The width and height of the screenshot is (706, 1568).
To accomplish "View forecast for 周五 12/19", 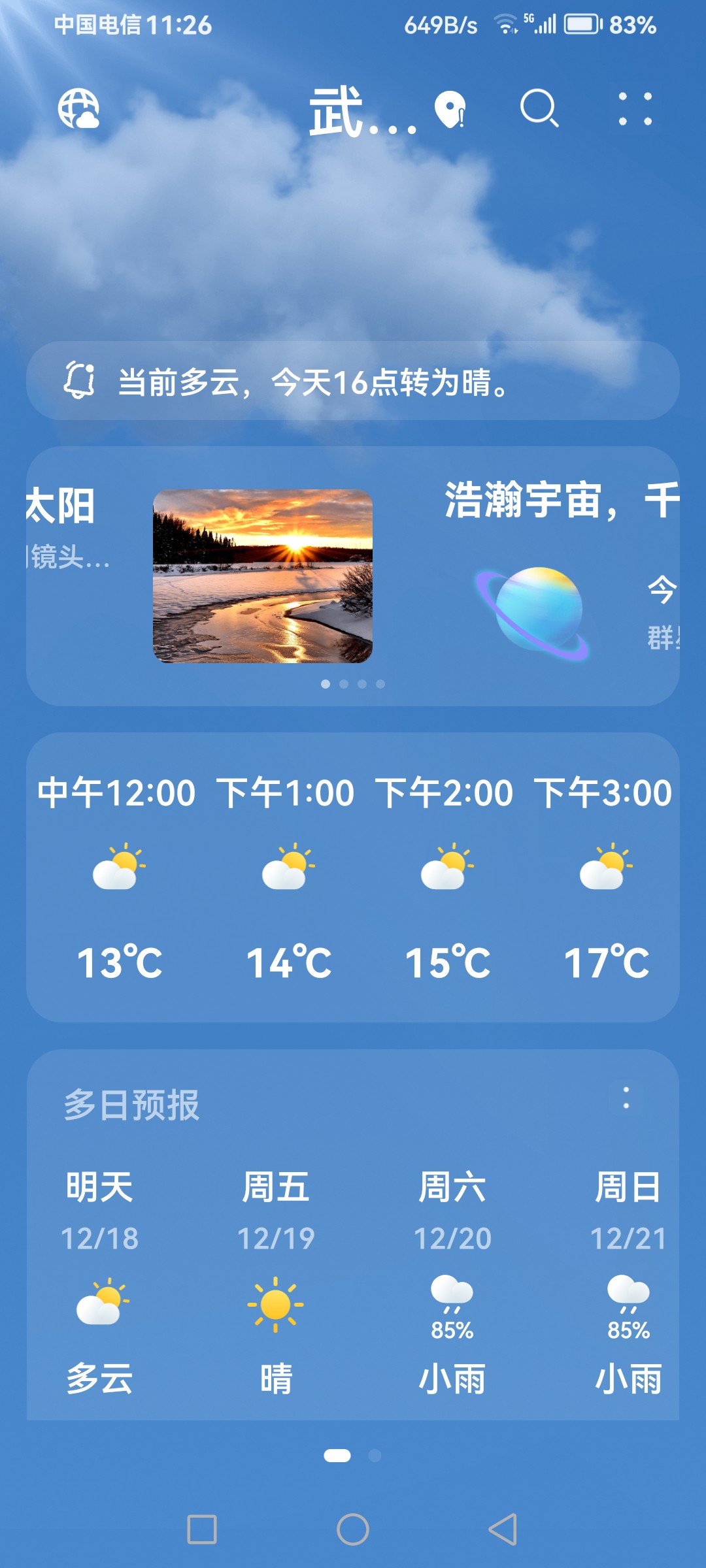I will [x=276, y=1281].
